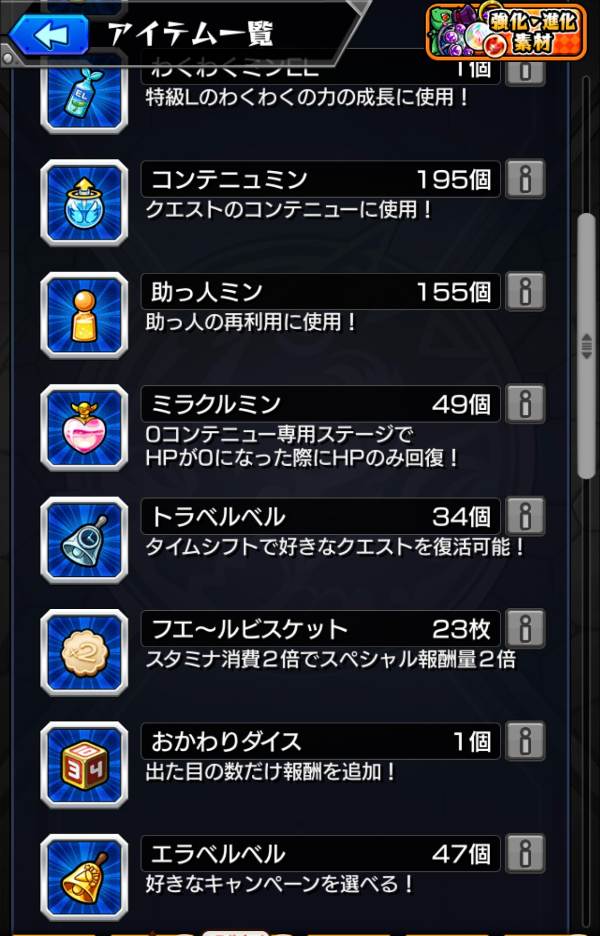Select the コンテニュミン item icon
Viewport: 600px width, 936px height.
(x=84, y=203)
